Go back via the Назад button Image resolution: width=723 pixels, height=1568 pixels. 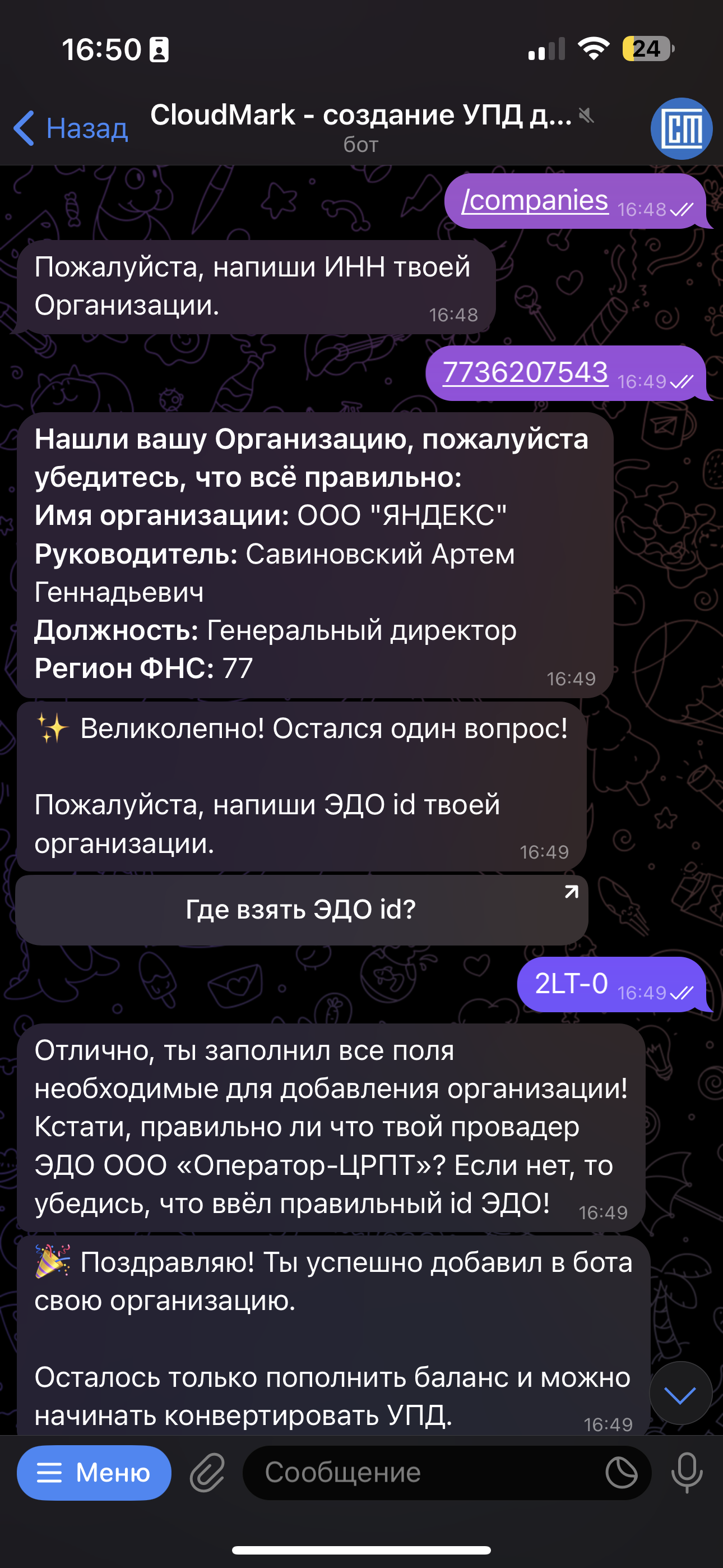(x=71, y=128)
